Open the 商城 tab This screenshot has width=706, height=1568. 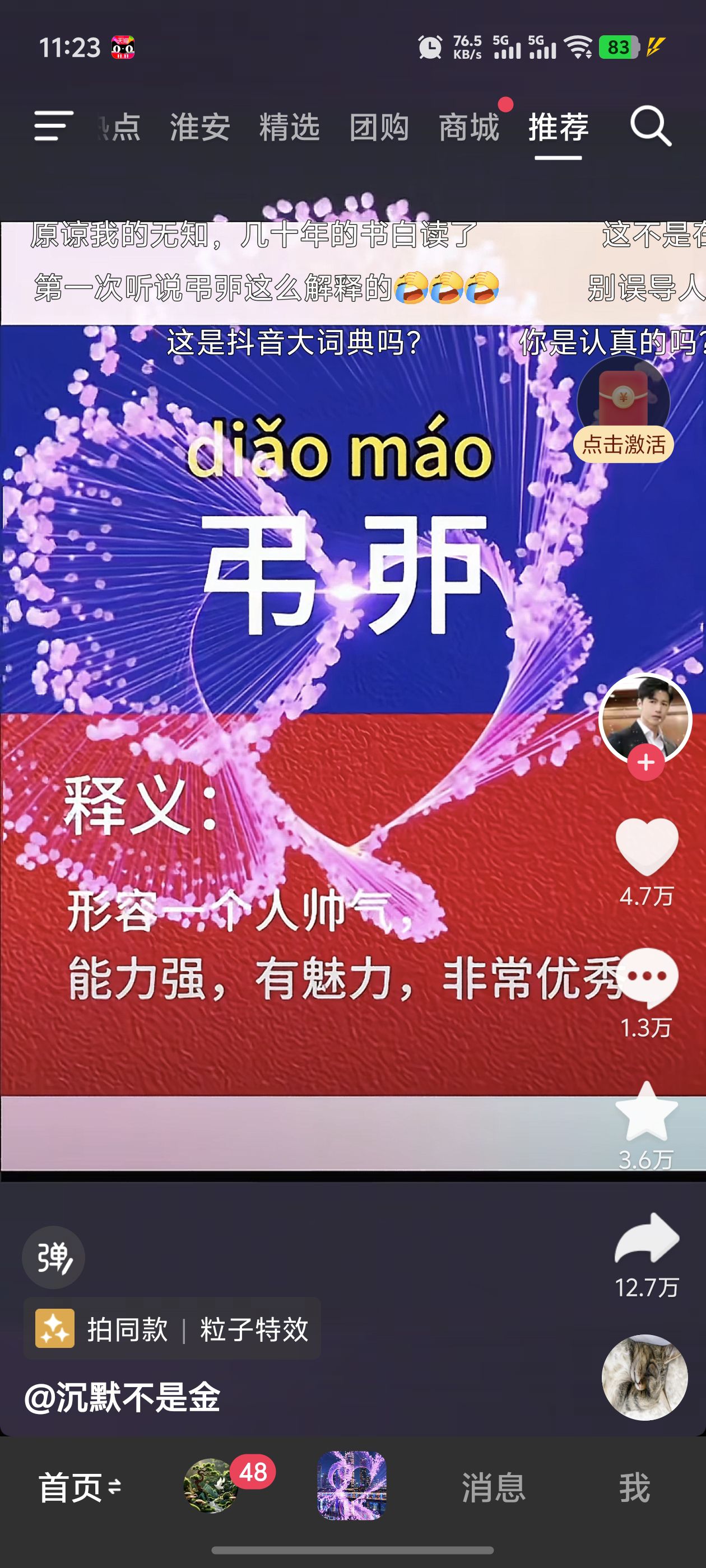[x=468, y=127]
